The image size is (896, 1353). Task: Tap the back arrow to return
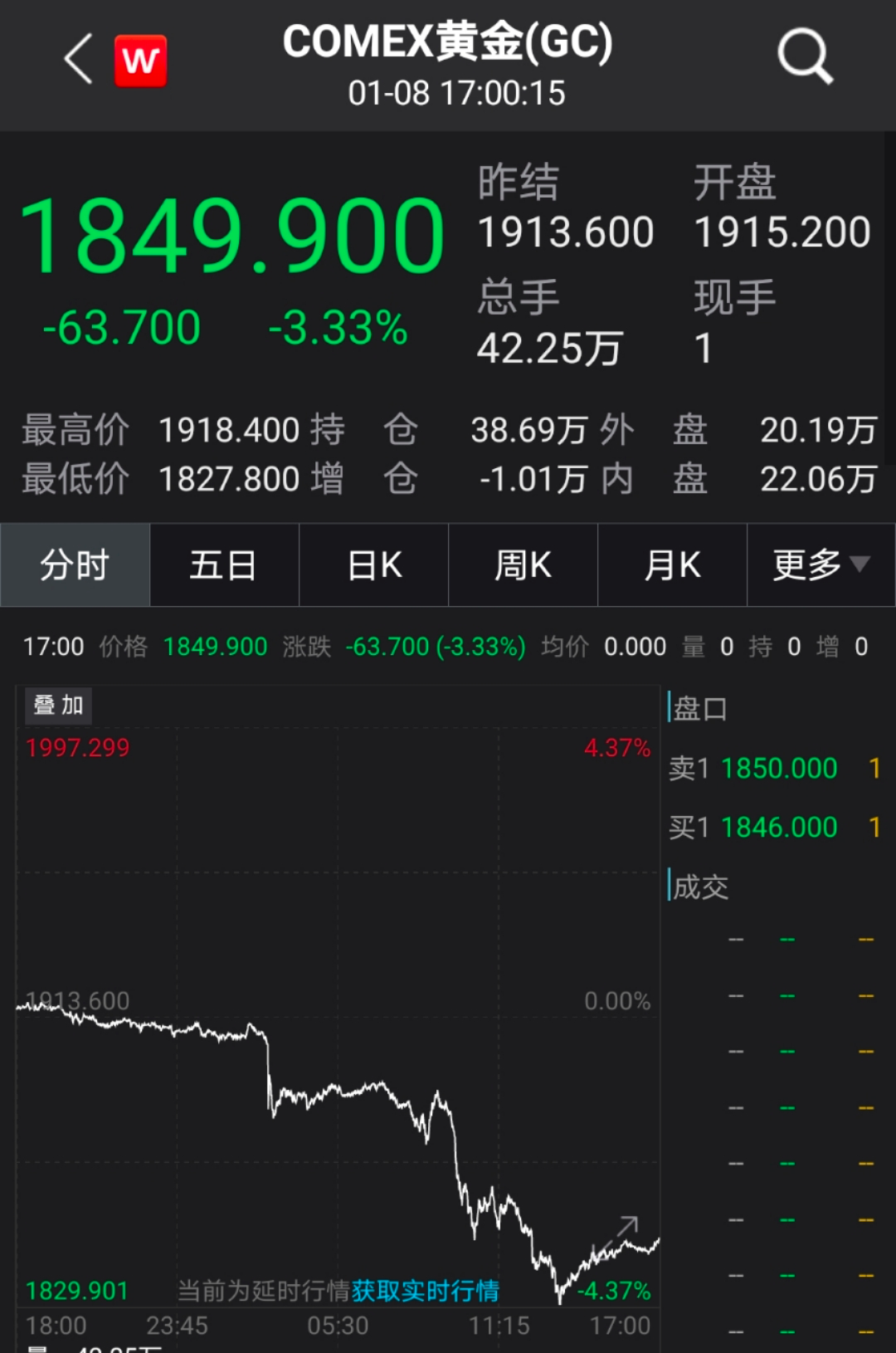pyautogui.click(x=76, y=60)
